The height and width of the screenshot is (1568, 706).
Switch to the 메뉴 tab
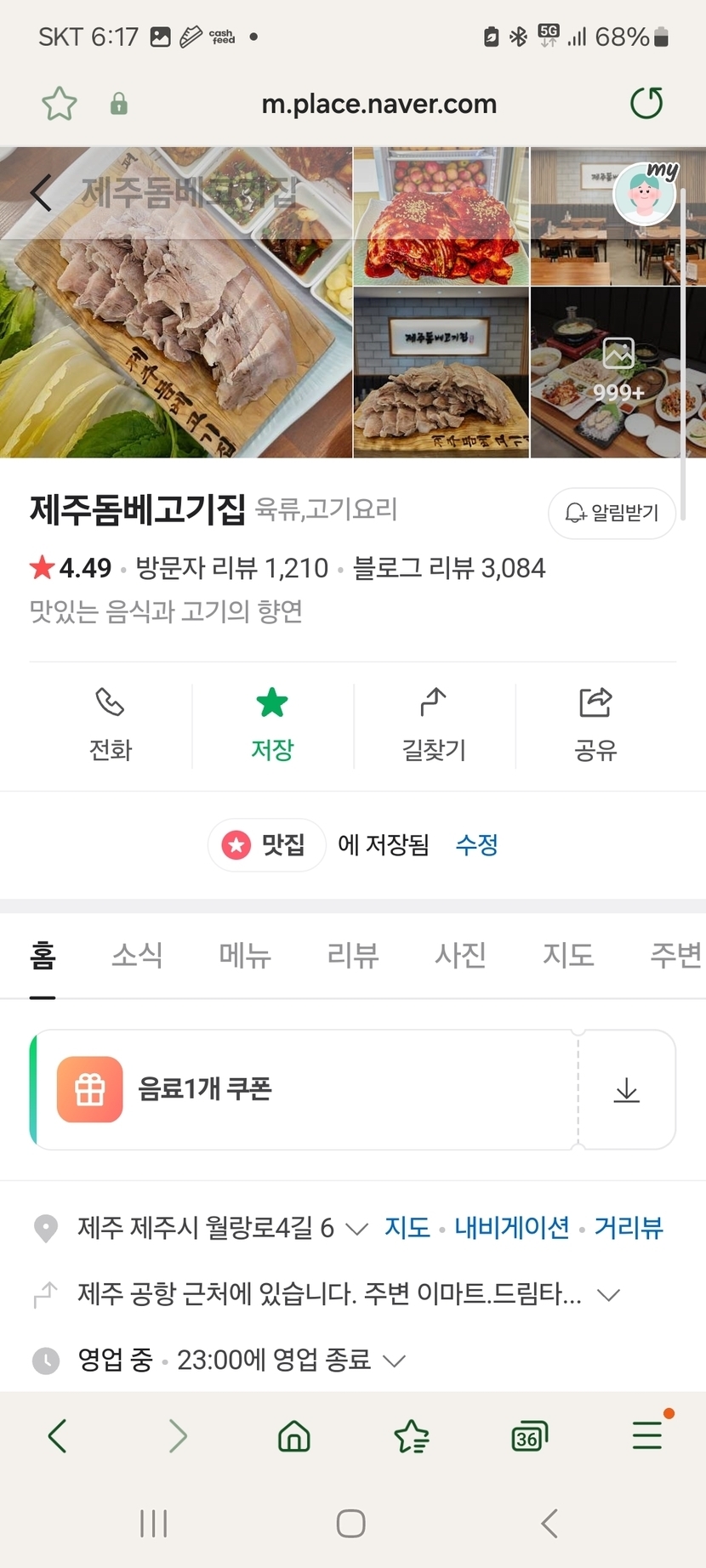click(245, 955)
